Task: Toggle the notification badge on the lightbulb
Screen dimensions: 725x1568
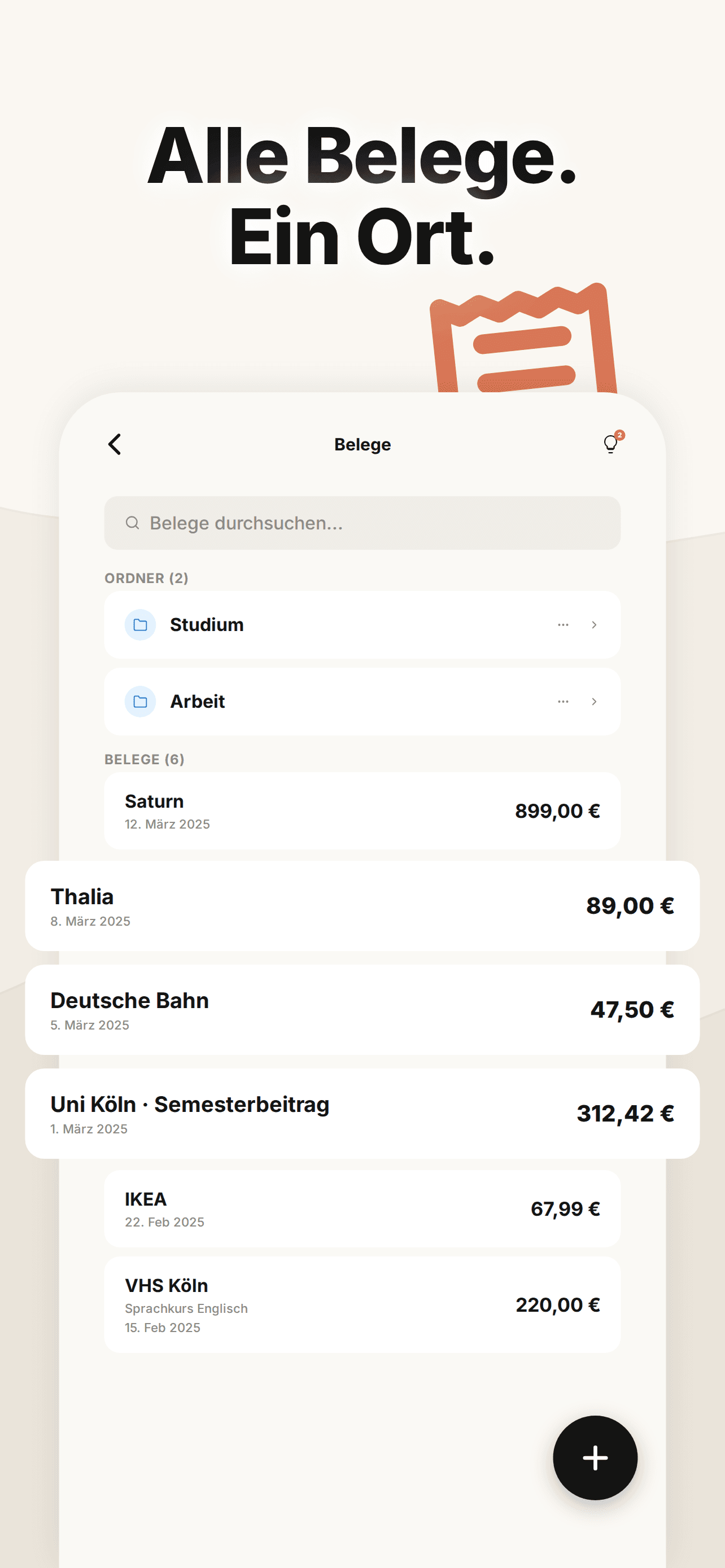Action: point(619,435)
